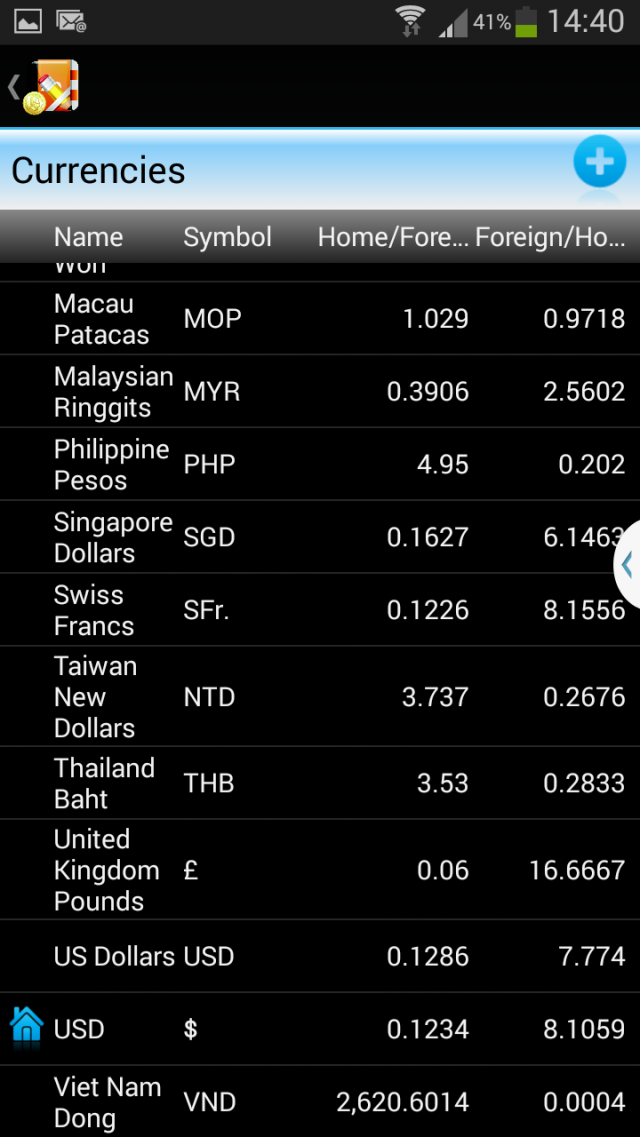Tap the Singapore Dollars row

[320, 537]
